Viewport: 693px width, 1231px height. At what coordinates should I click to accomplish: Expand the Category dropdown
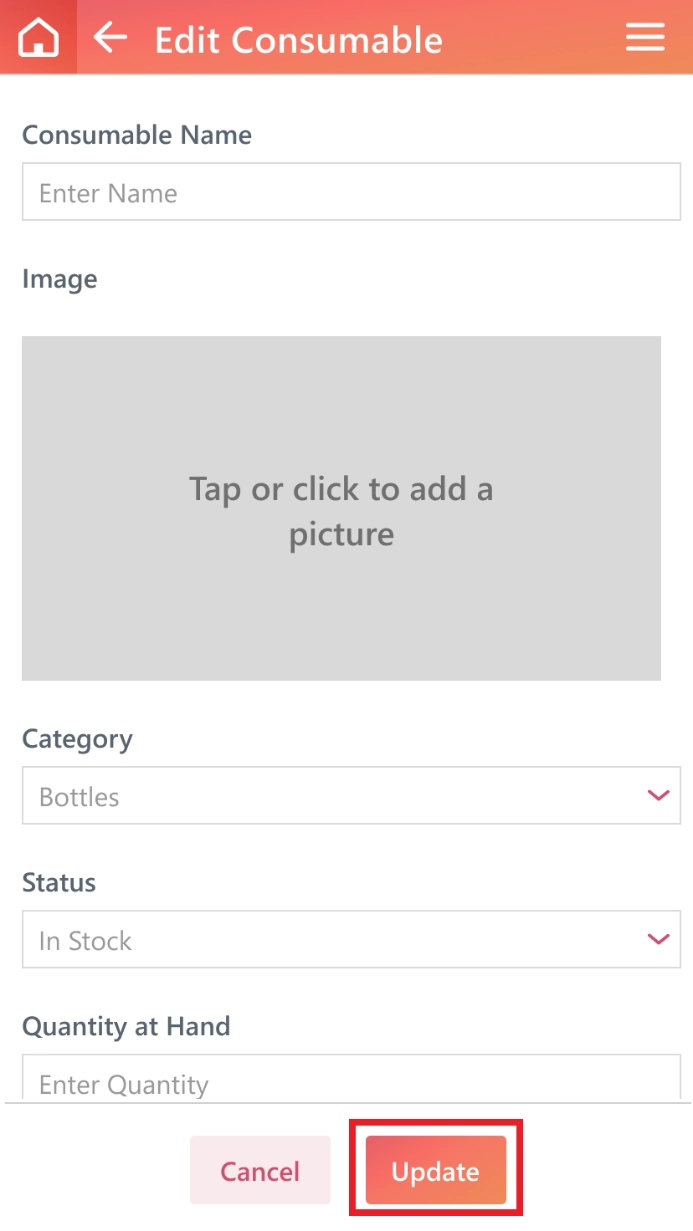click(x=351, y=796)
